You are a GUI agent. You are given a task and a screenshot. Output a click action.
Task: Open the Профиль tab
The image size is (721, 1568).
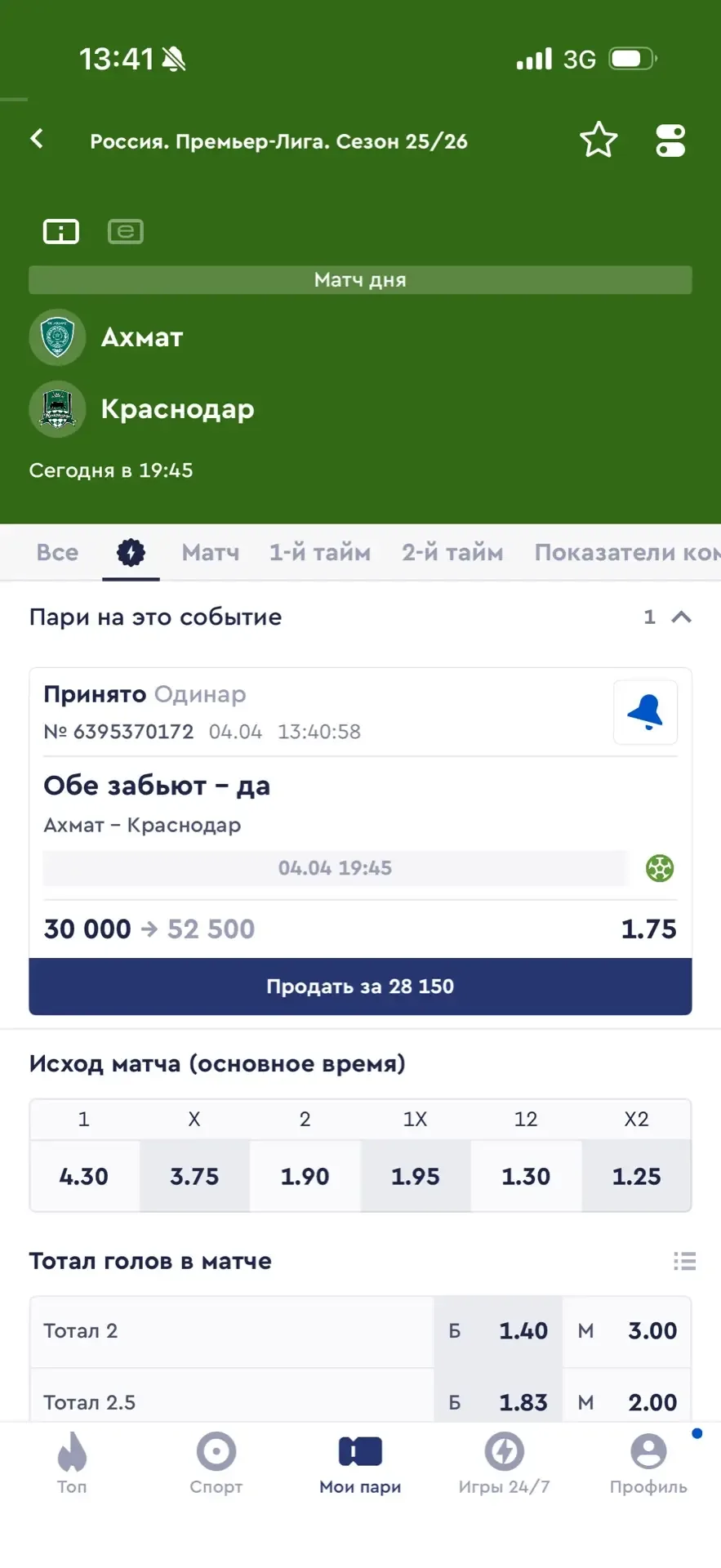648,1463
